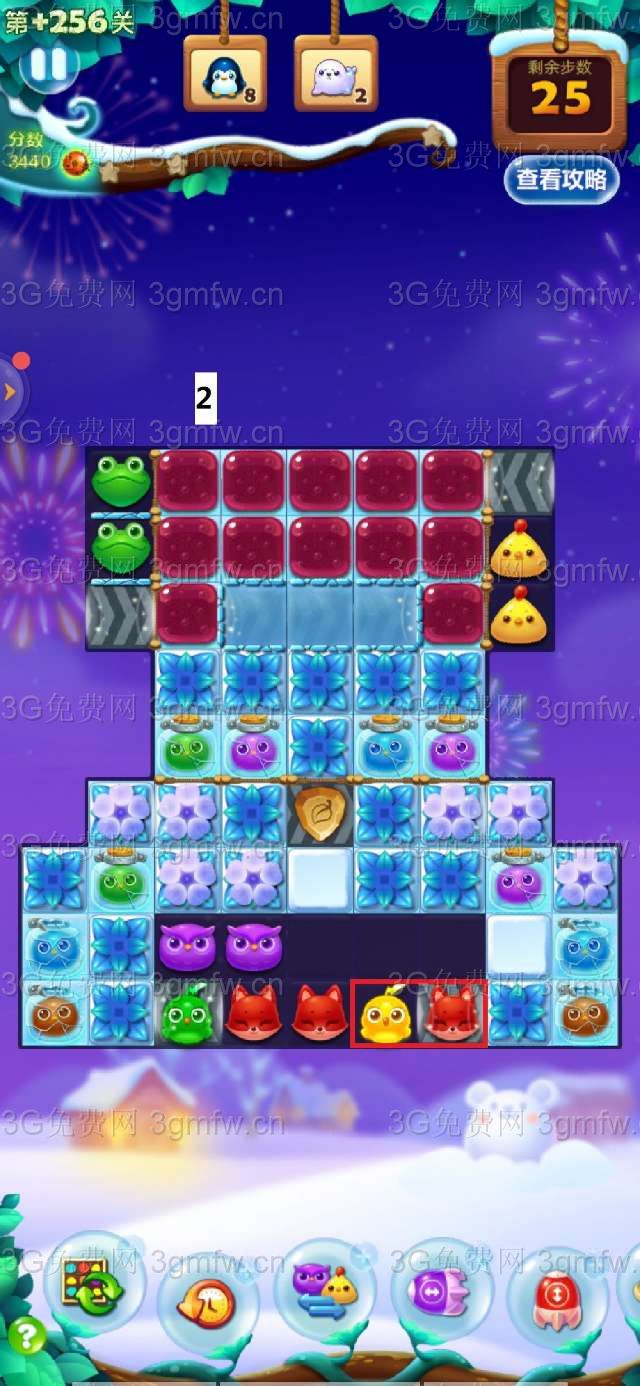Use the owl and chick swap booster
The height and width of the screenshot is (1386, 640).
(x=324, y=1288)
